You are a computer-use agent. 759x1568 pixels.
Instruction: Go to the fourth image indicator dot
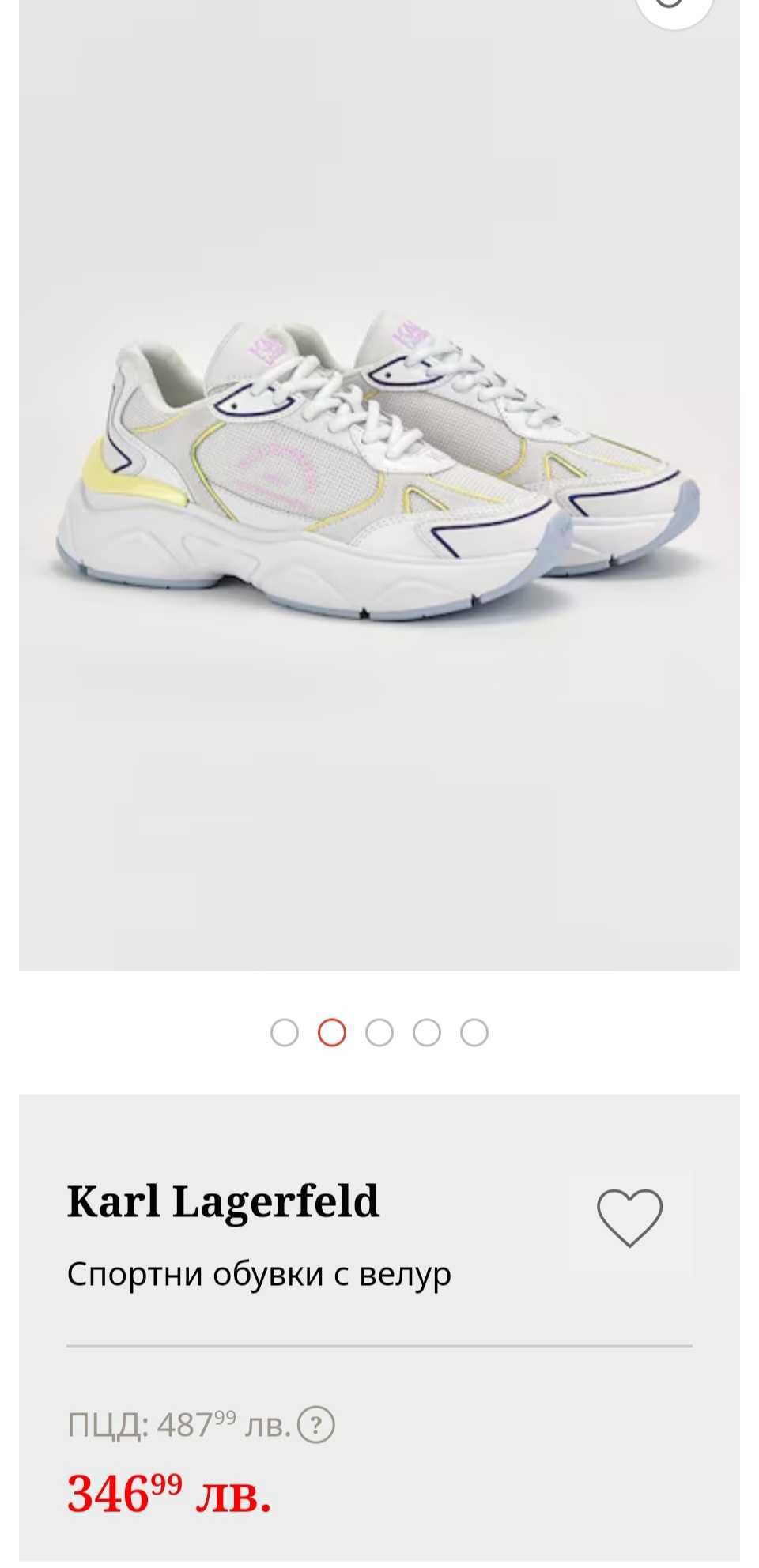427,1033
